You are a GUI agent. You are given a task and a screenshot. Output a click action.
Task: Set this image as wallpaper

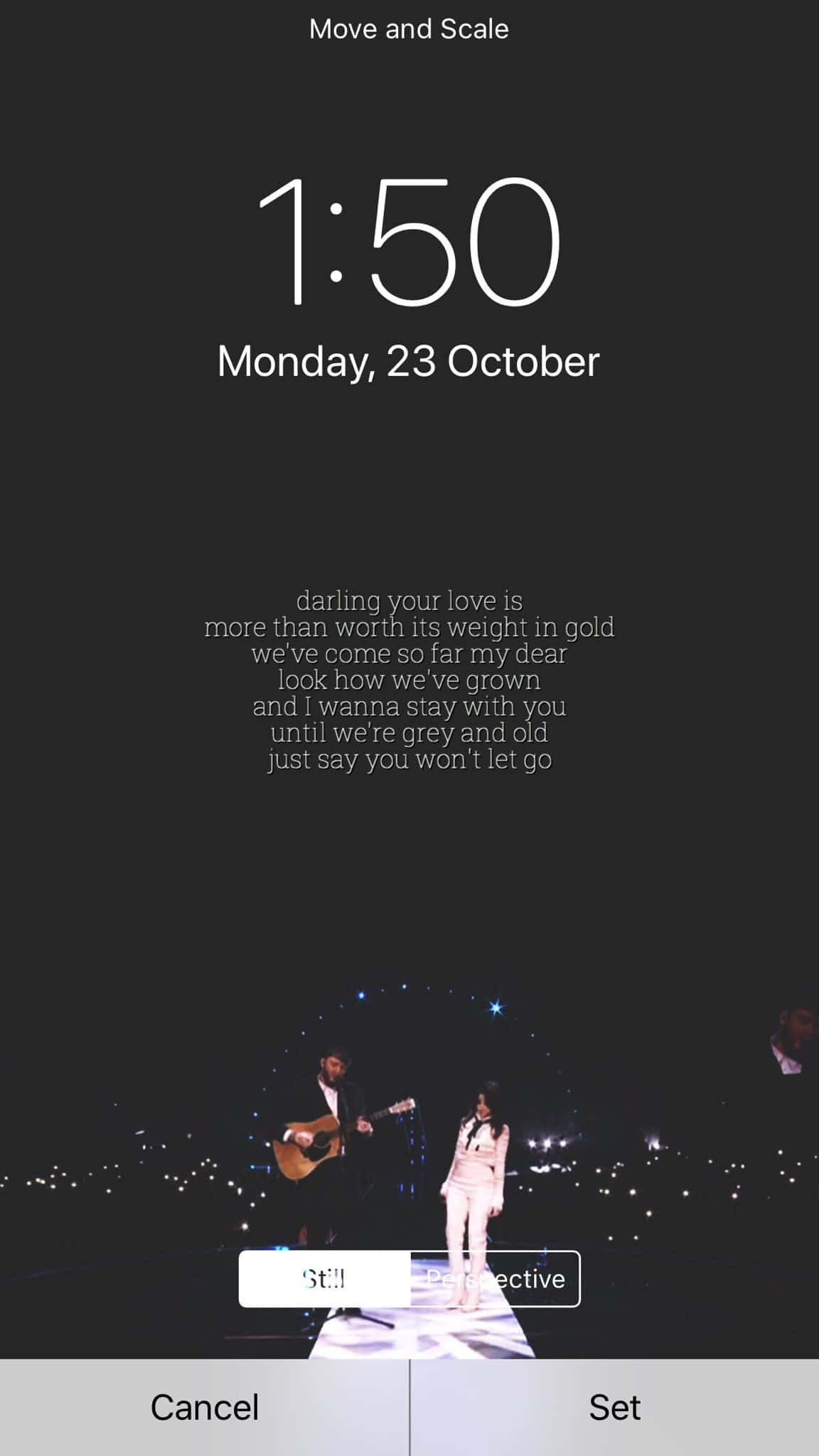click(x=614, y=1407)
